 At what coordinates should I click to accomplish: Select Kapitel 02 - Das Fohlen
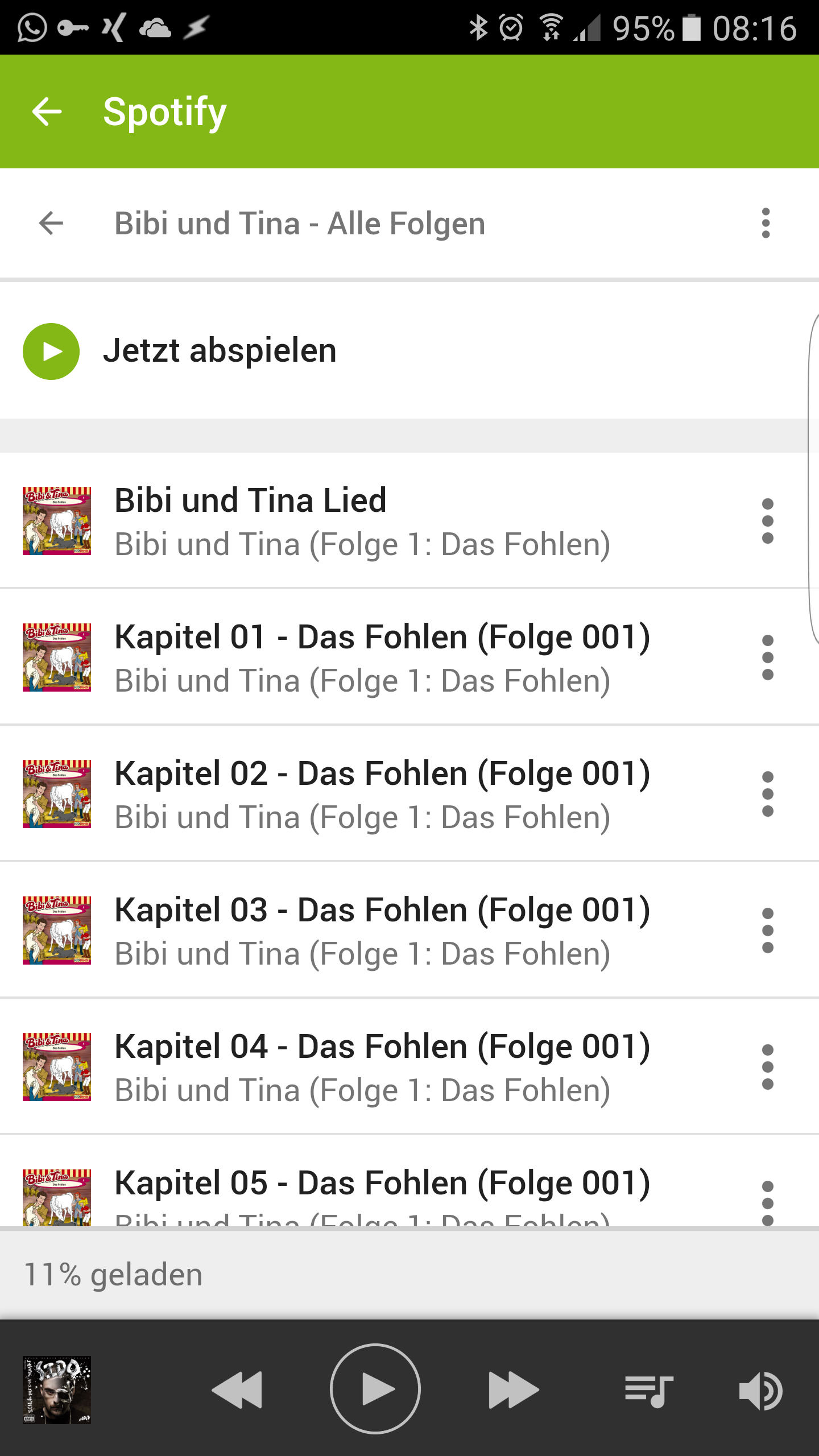point(381,793)
